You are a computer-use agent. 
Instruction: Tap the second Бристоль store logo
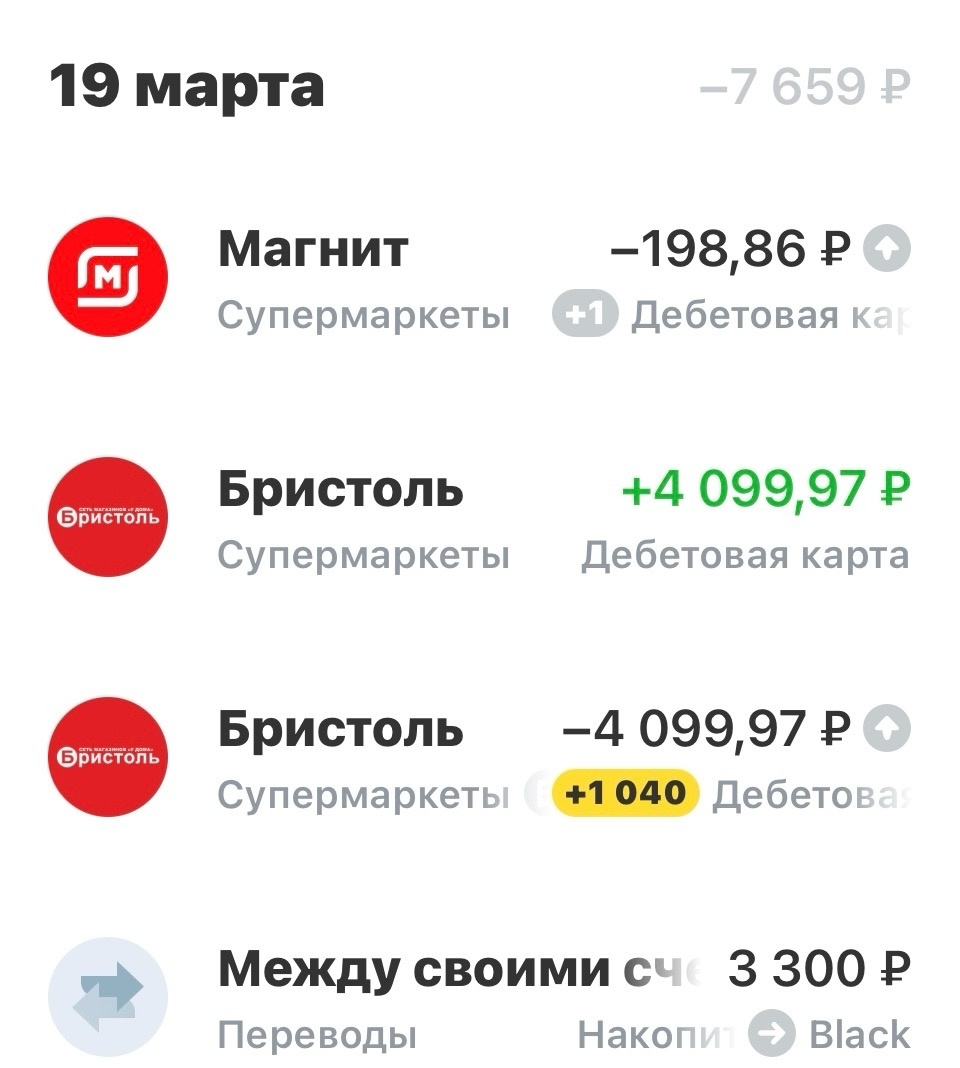(x=107, y=757)
